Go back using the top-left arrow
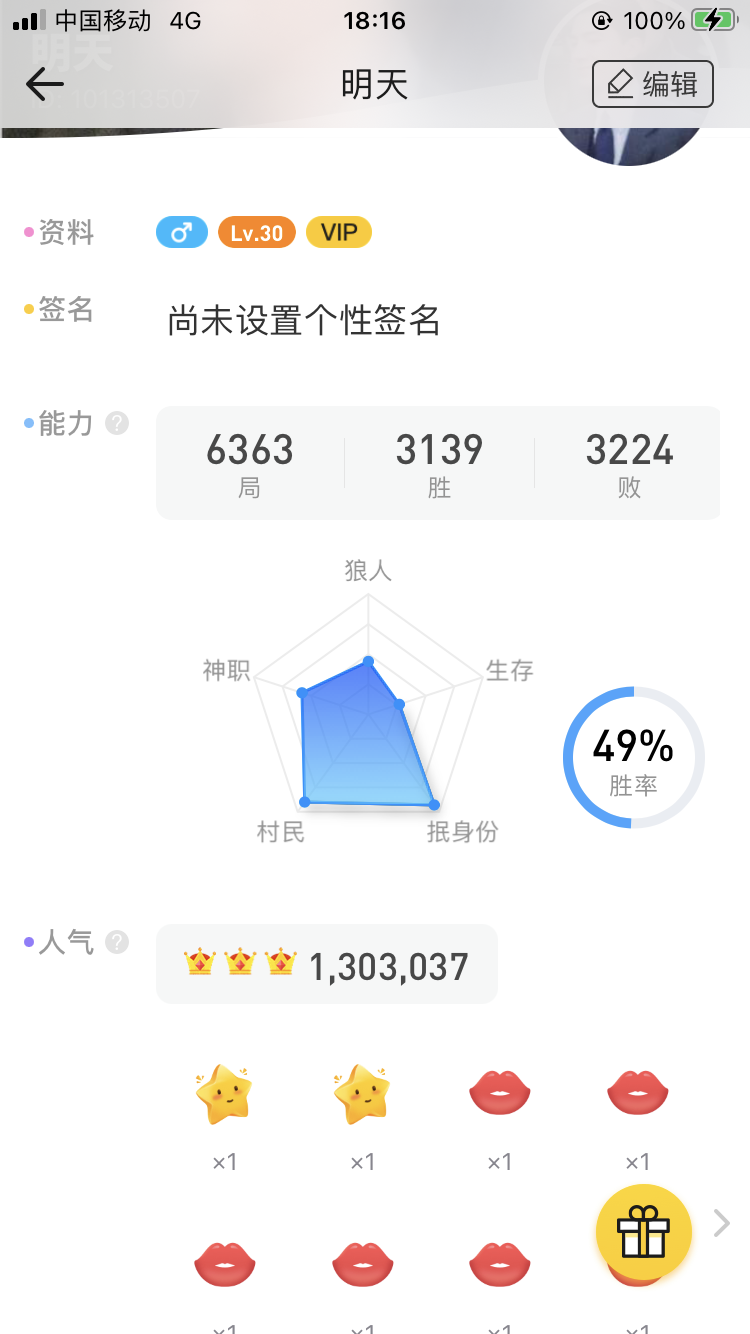Viewport: 750px width, 1334px height. pyautogui.click(x=45, y=84)
